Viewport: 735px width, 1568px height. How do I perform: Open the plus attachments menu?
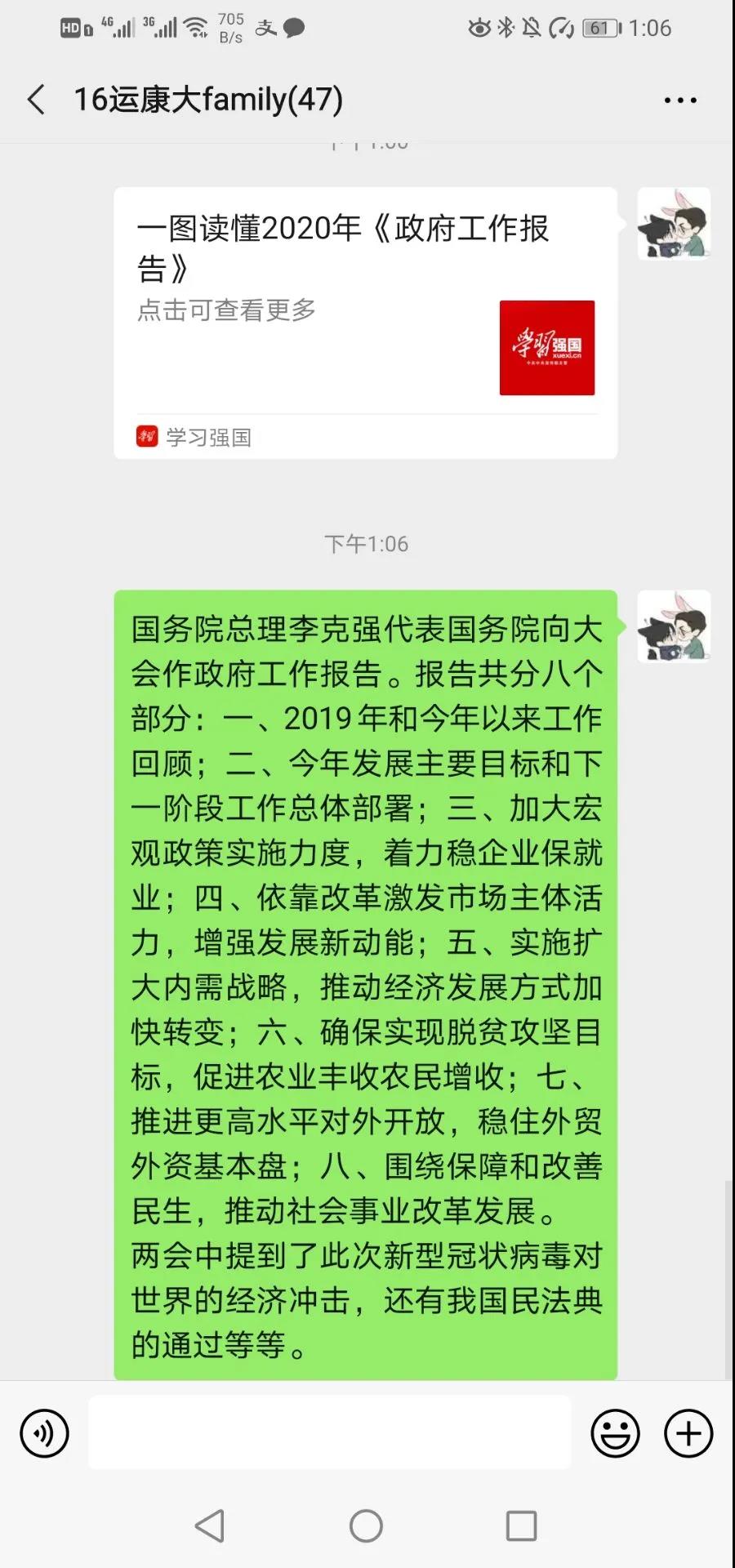688,1433
